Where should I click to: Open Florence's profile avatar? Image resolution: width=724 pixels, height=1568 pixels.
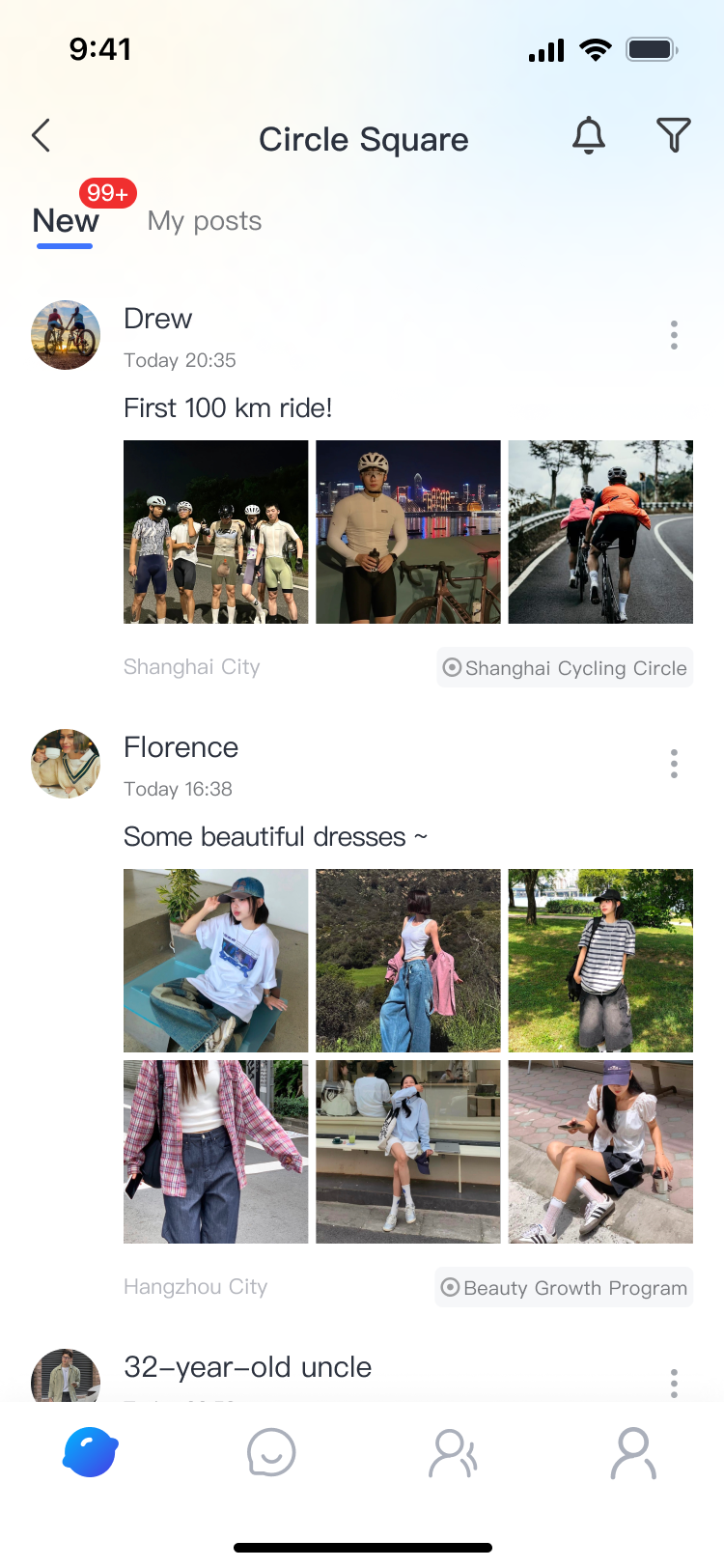pyautogui.click(x=66, y=764)
